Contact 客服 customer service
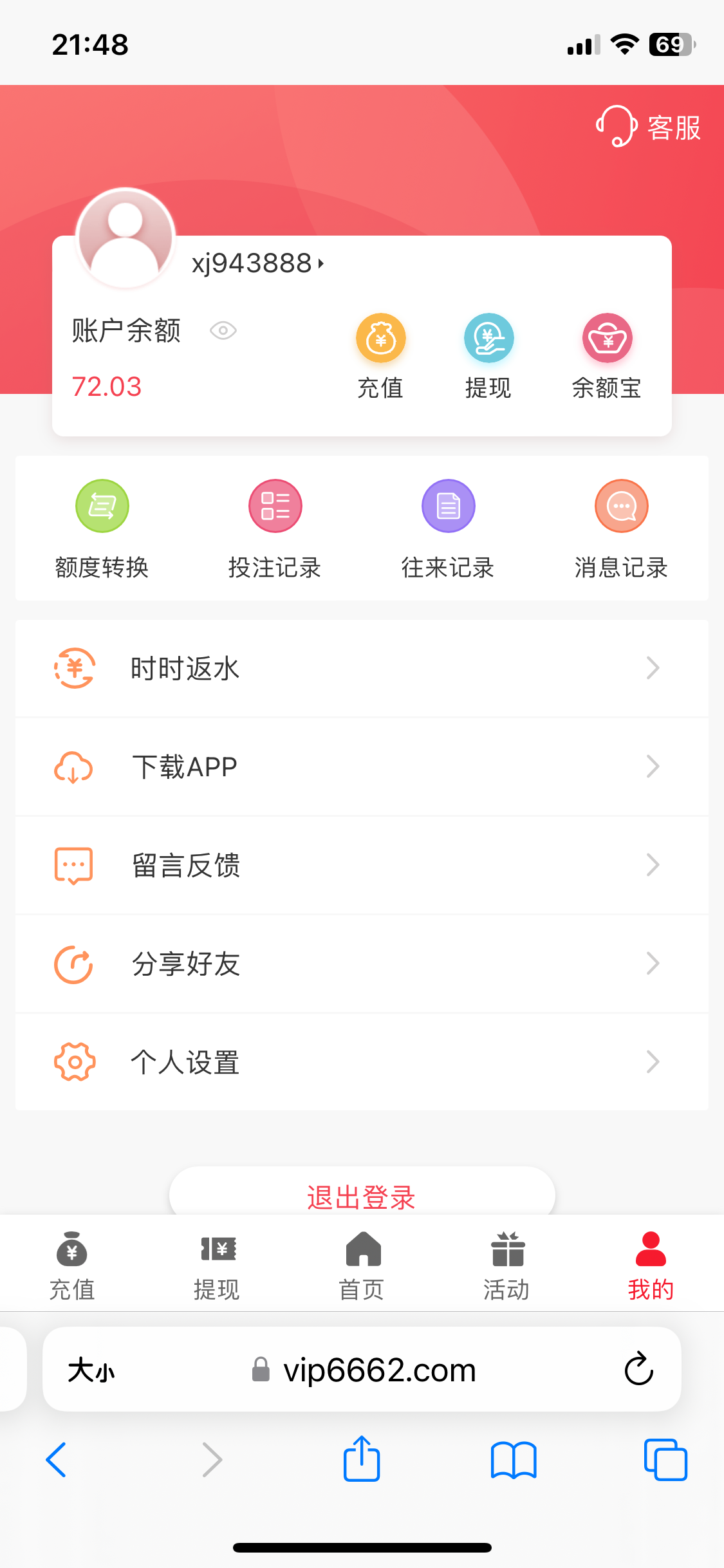This screenshot has width=724, height=1568. point(649,127)
